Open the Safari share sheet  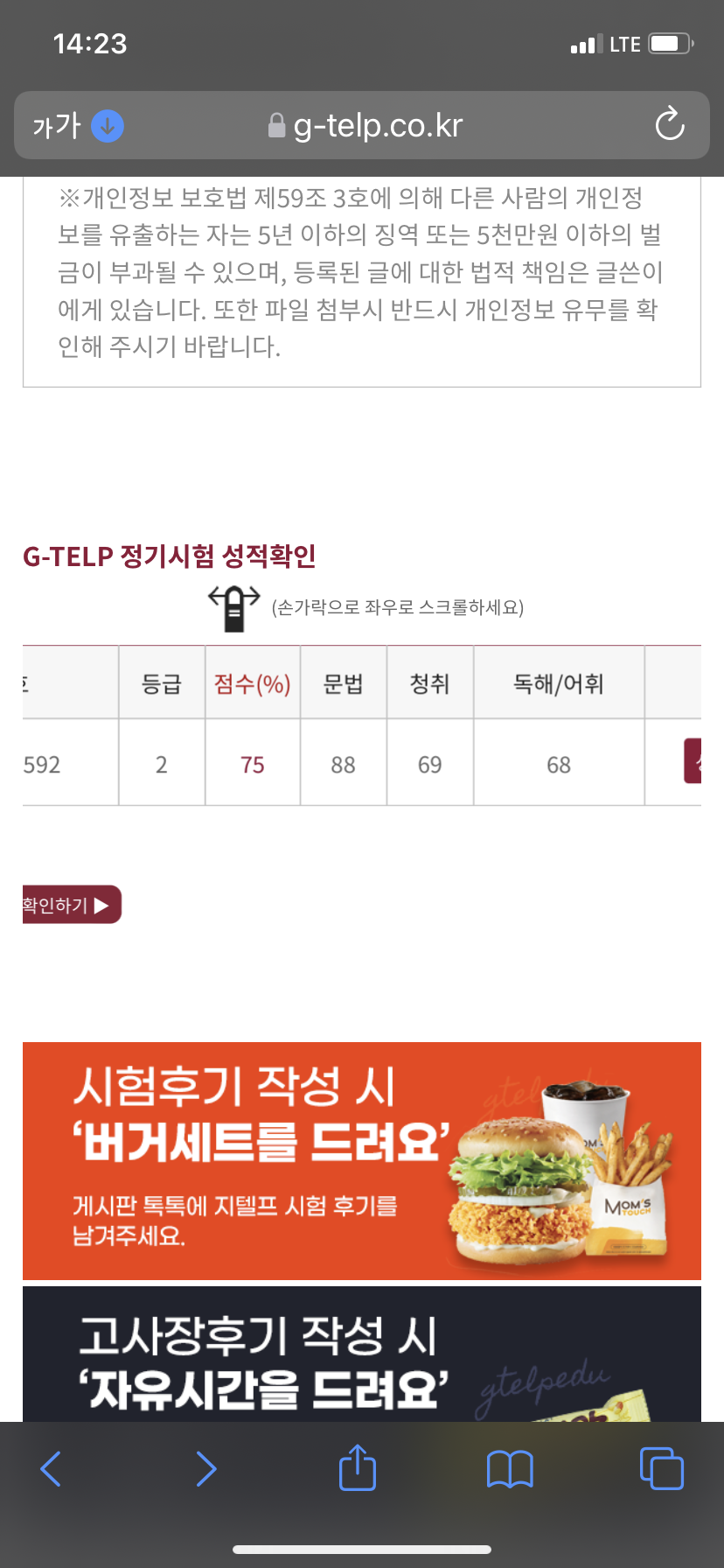point(358,1467)
